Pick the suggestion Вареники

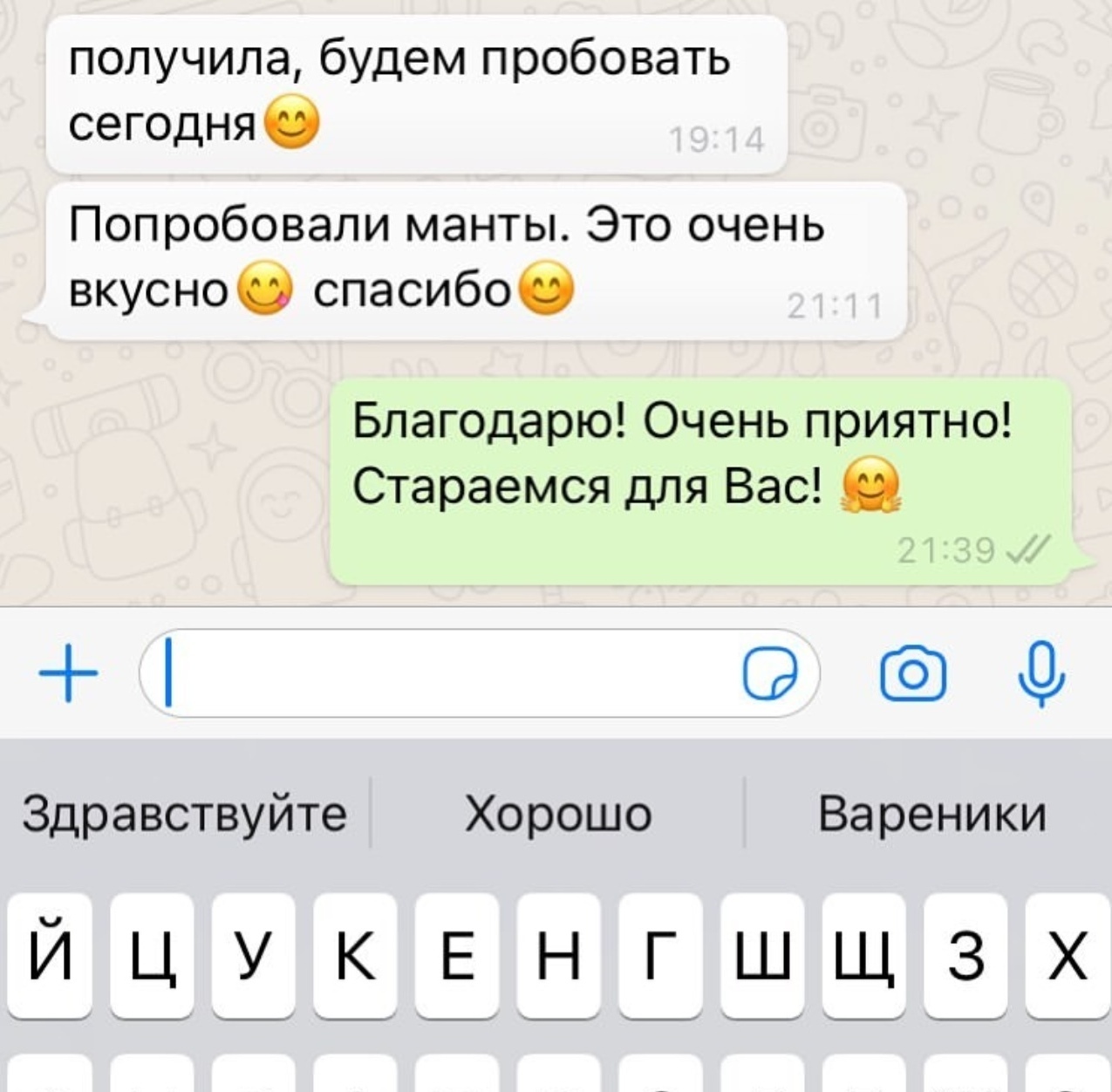pos(931,815)
